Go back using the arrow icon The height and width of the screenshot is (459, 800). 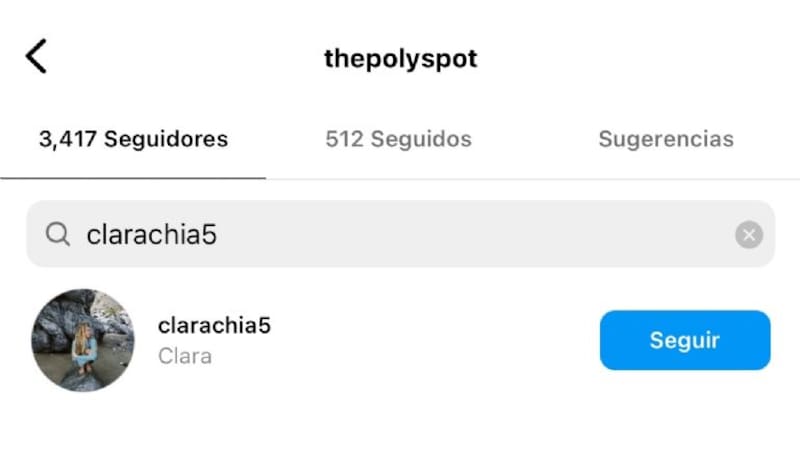(x=36, y=57)
